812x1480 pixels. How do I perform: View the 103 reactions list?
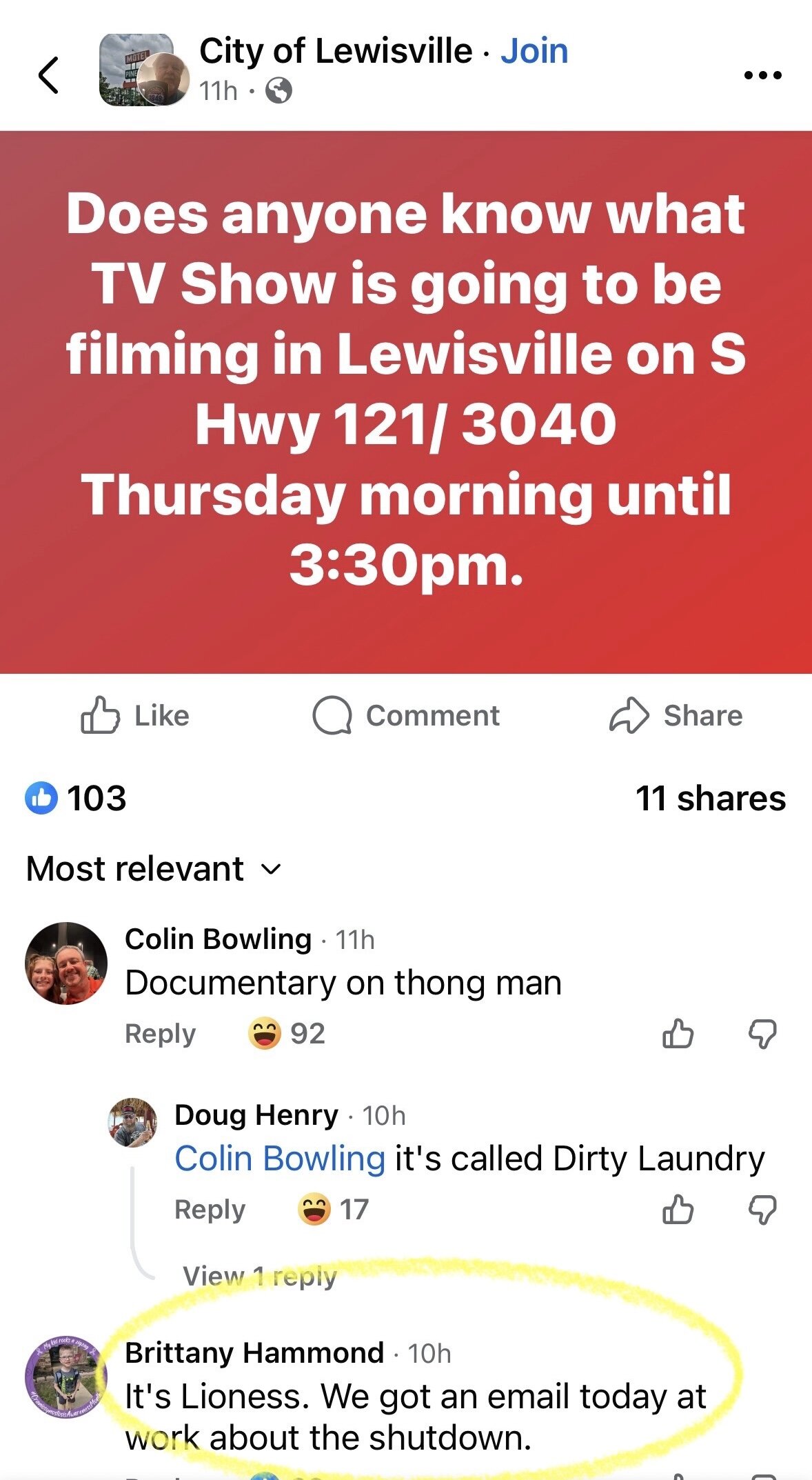[x=77, y=798]
